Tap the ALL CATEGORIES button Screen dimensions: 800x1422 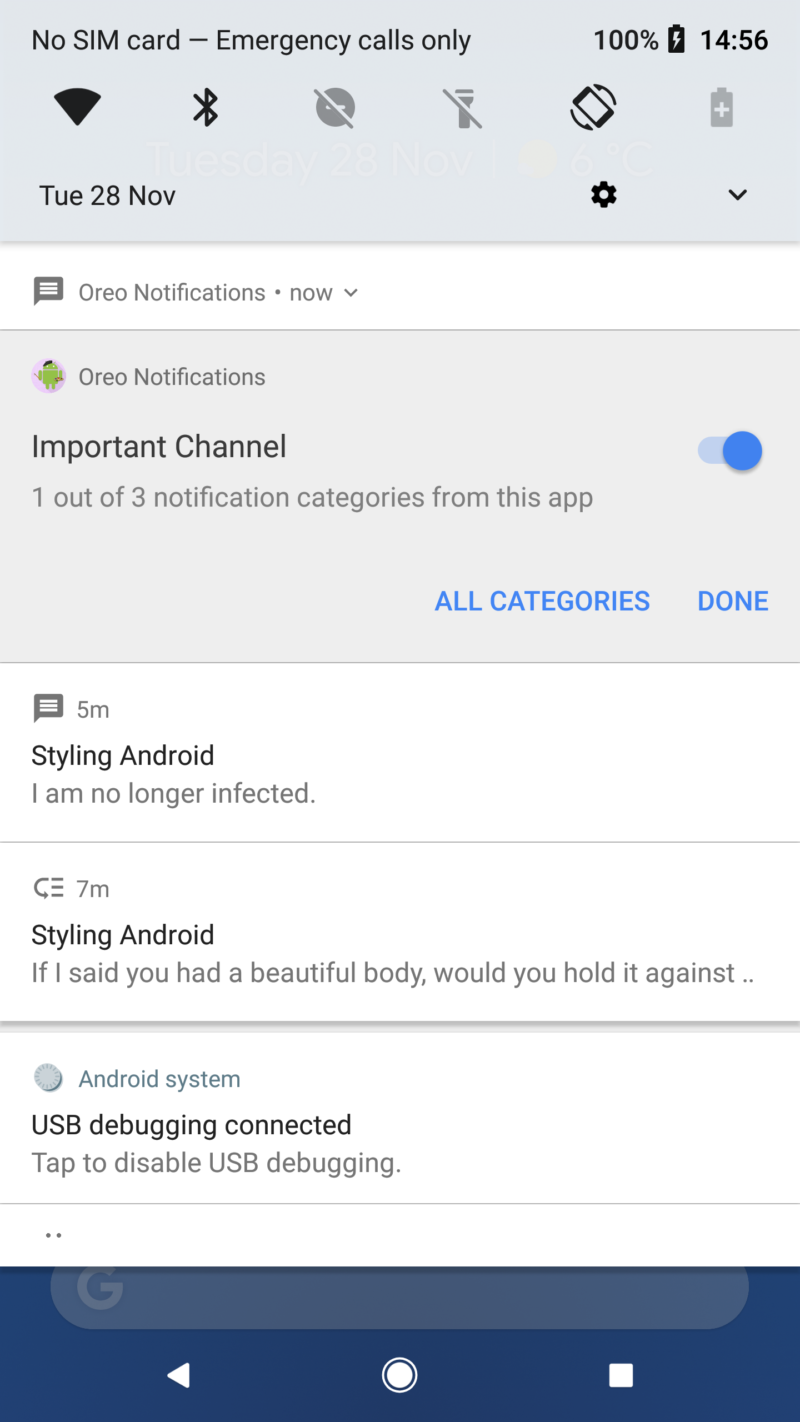click(x=542, y=600)
